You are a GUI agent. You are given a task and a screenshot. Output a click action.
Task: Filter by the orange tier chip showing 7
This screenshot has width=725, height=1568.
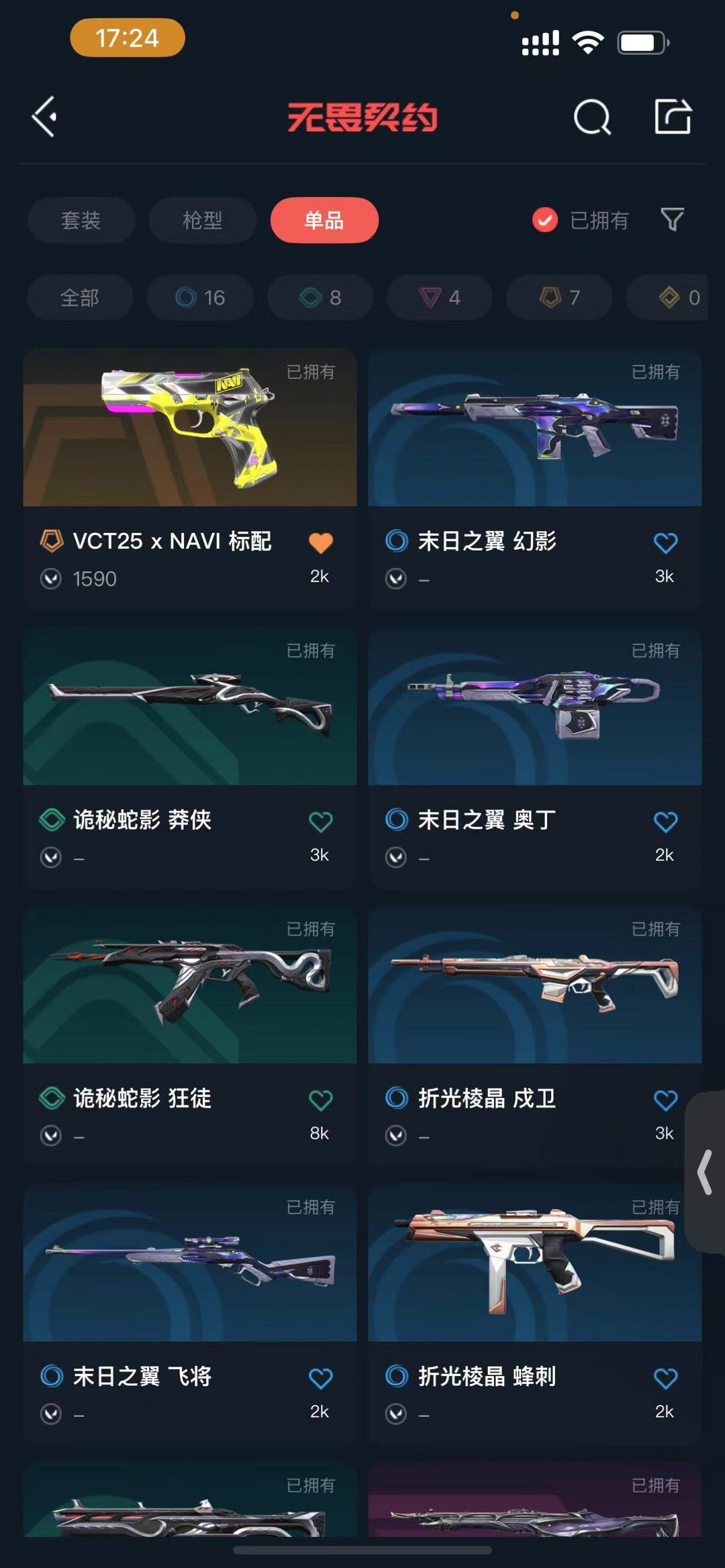560,297
